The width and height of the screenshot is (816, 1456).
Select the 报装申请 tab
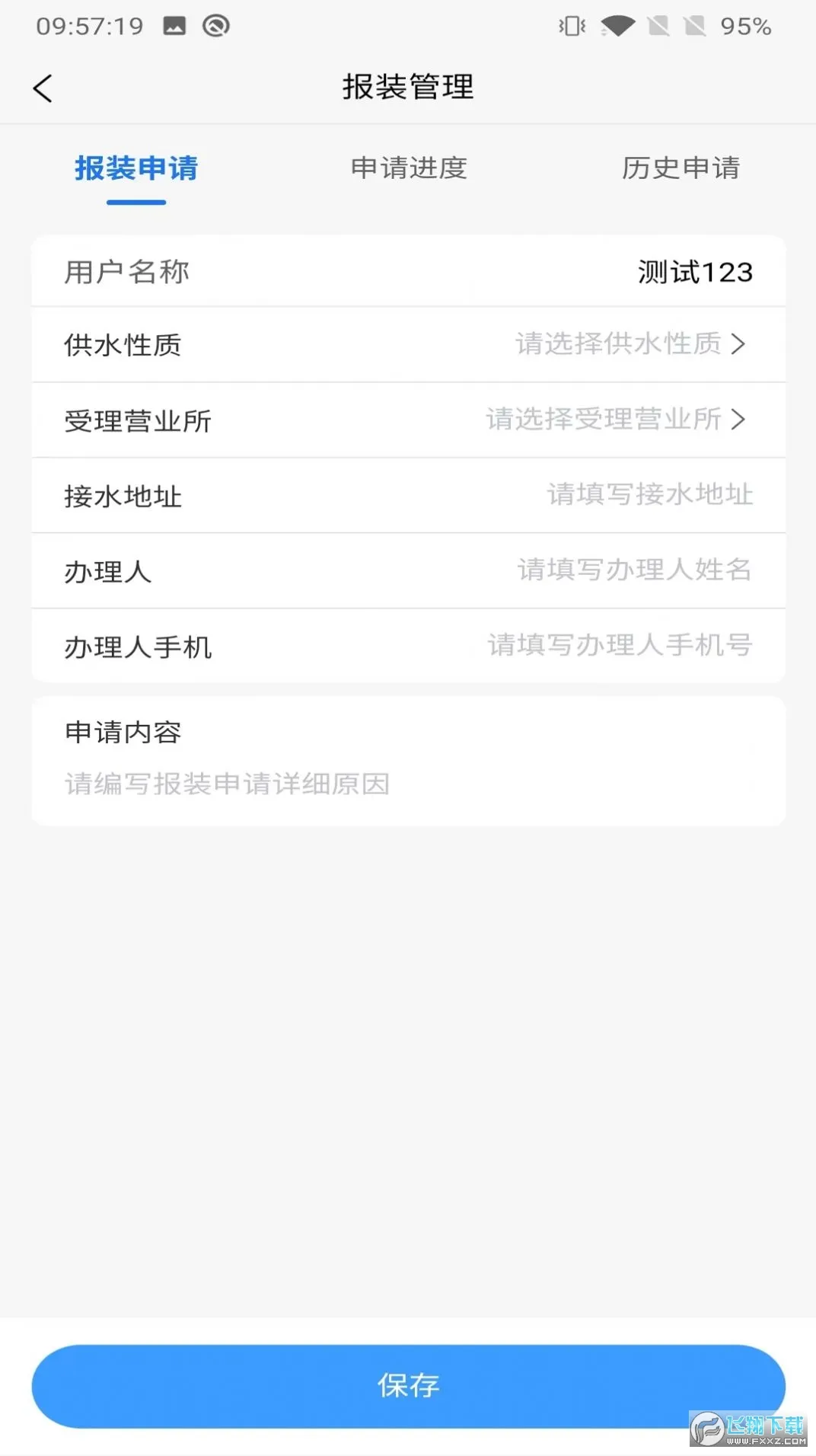click(135, 169)
